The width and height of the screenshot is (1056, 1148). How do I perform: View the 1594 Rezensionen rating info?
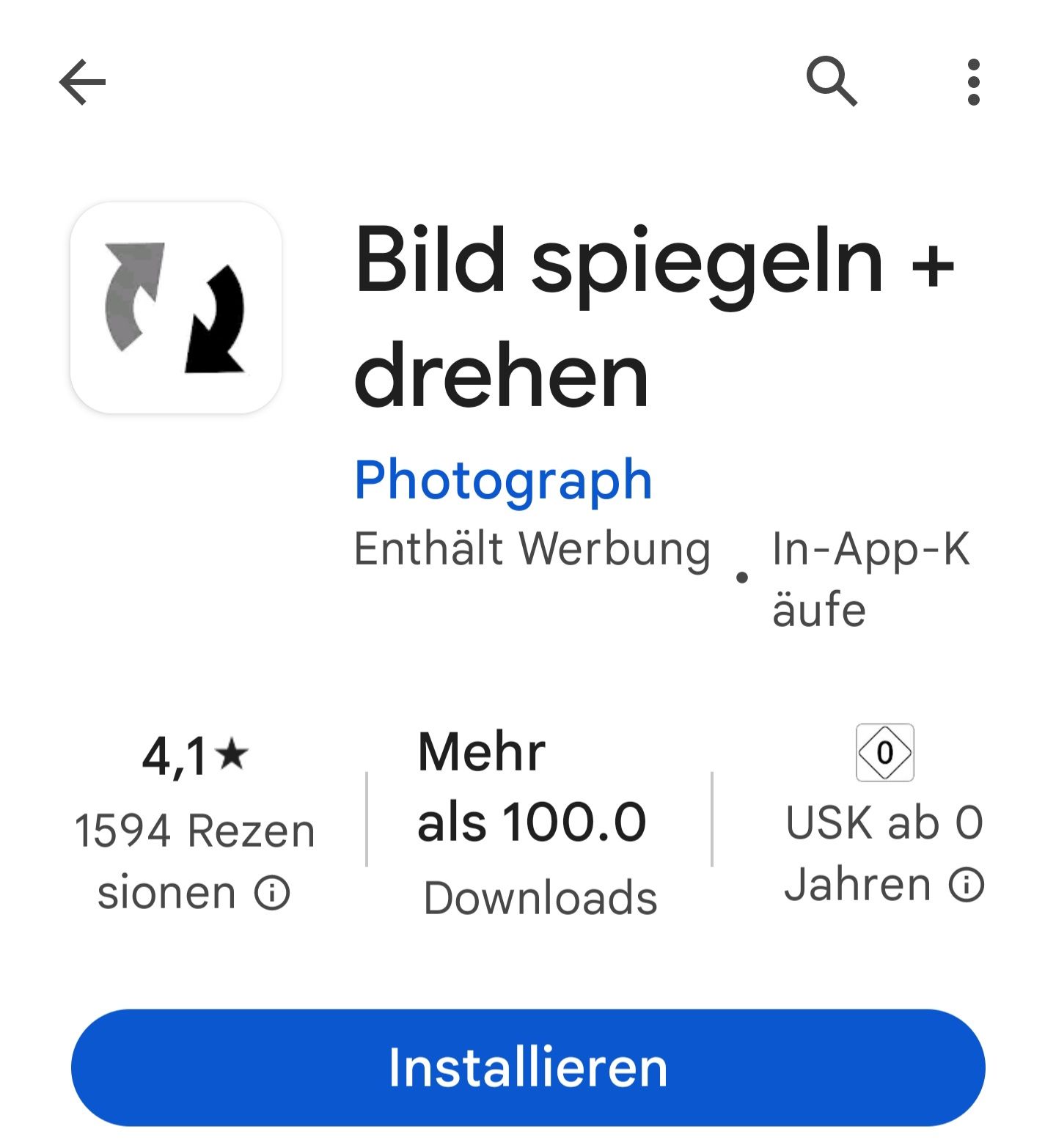click(272, 894)
